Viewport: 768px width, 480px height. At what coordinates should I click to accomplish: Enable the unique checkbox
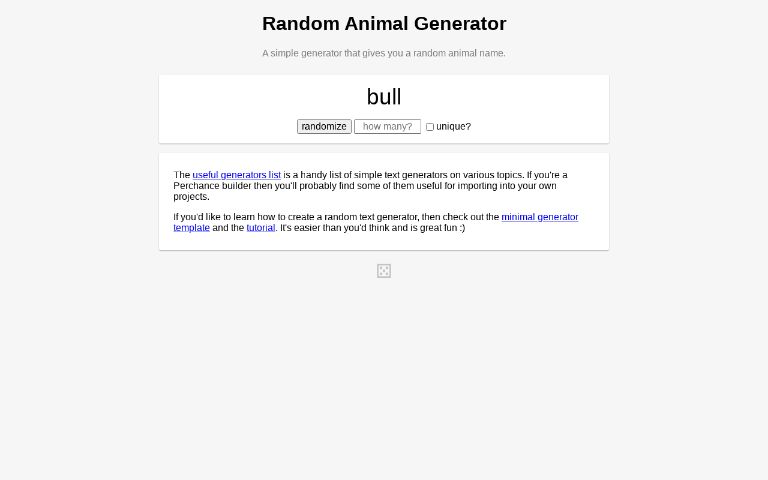click(x=430, y=127)
